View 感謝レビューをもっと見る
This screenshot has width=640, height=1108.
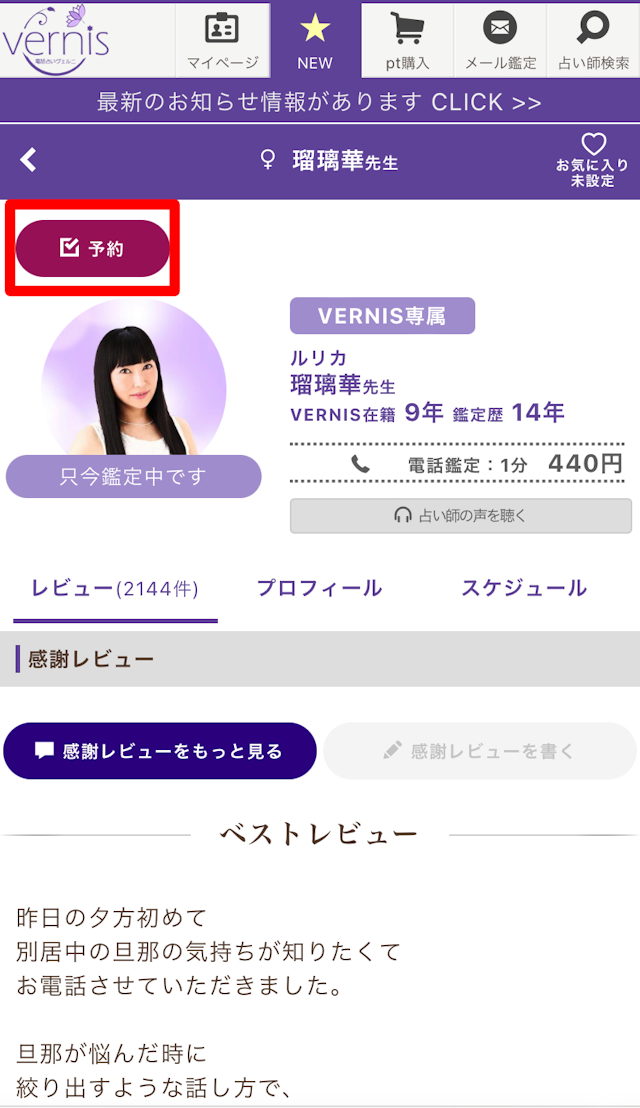(160, 751)
